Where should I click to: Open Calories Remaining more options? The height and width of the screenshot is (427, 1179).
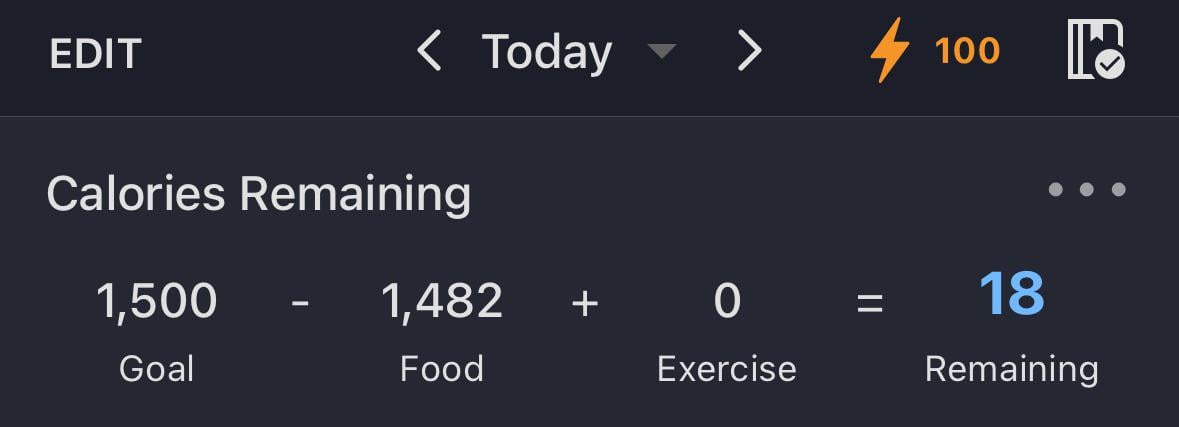[1087, 190]
